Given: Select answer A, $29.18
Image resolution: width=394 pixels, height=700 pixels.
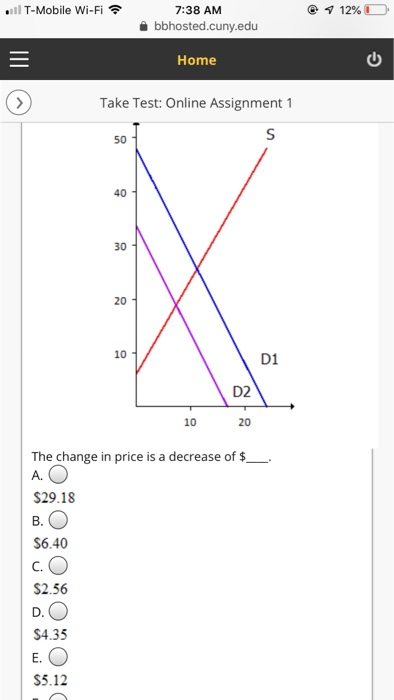Looking at the screenshot, I should (58, 475).
